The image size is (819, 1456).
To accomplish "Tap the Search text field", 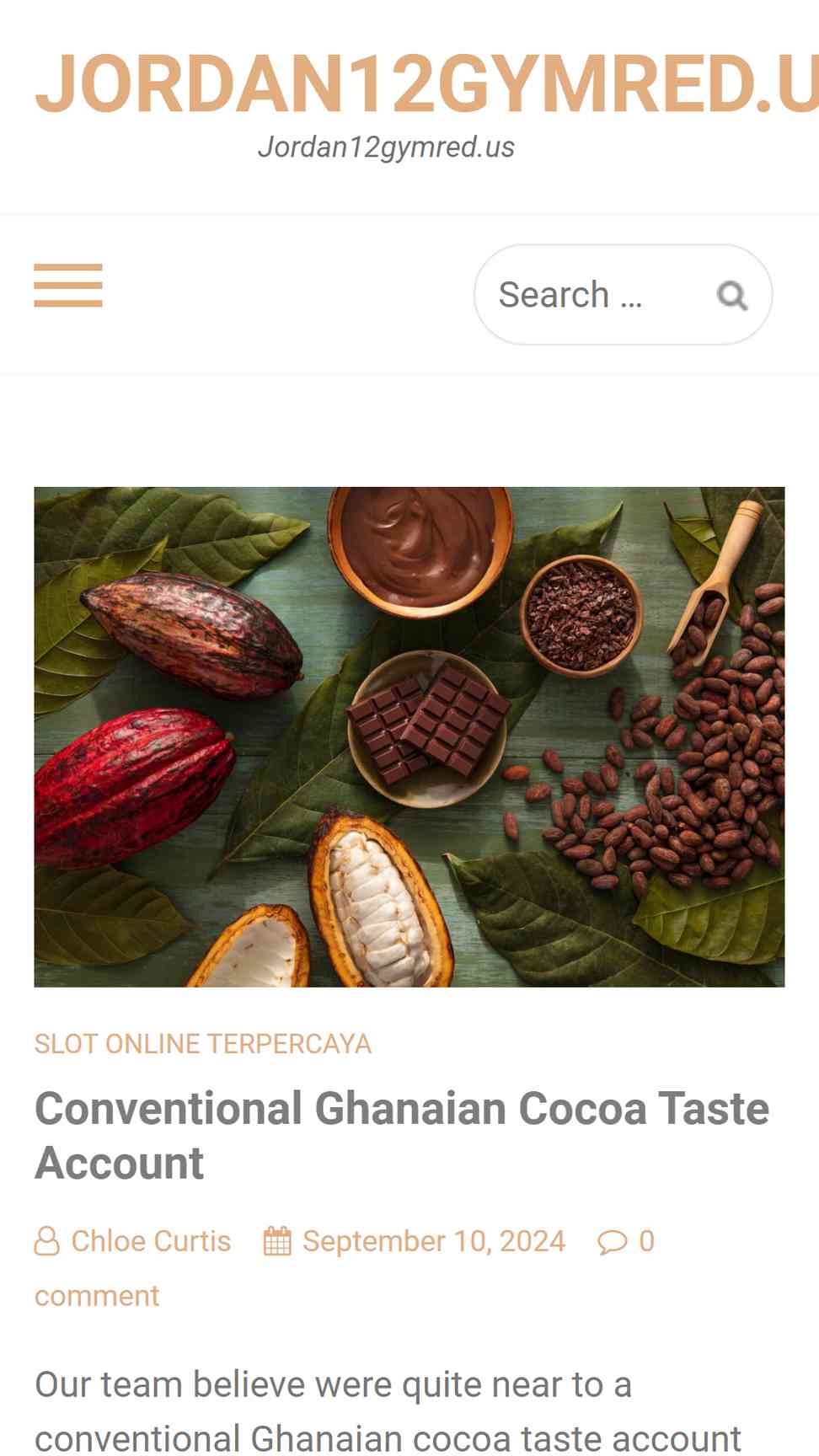I will pos(590,295).
